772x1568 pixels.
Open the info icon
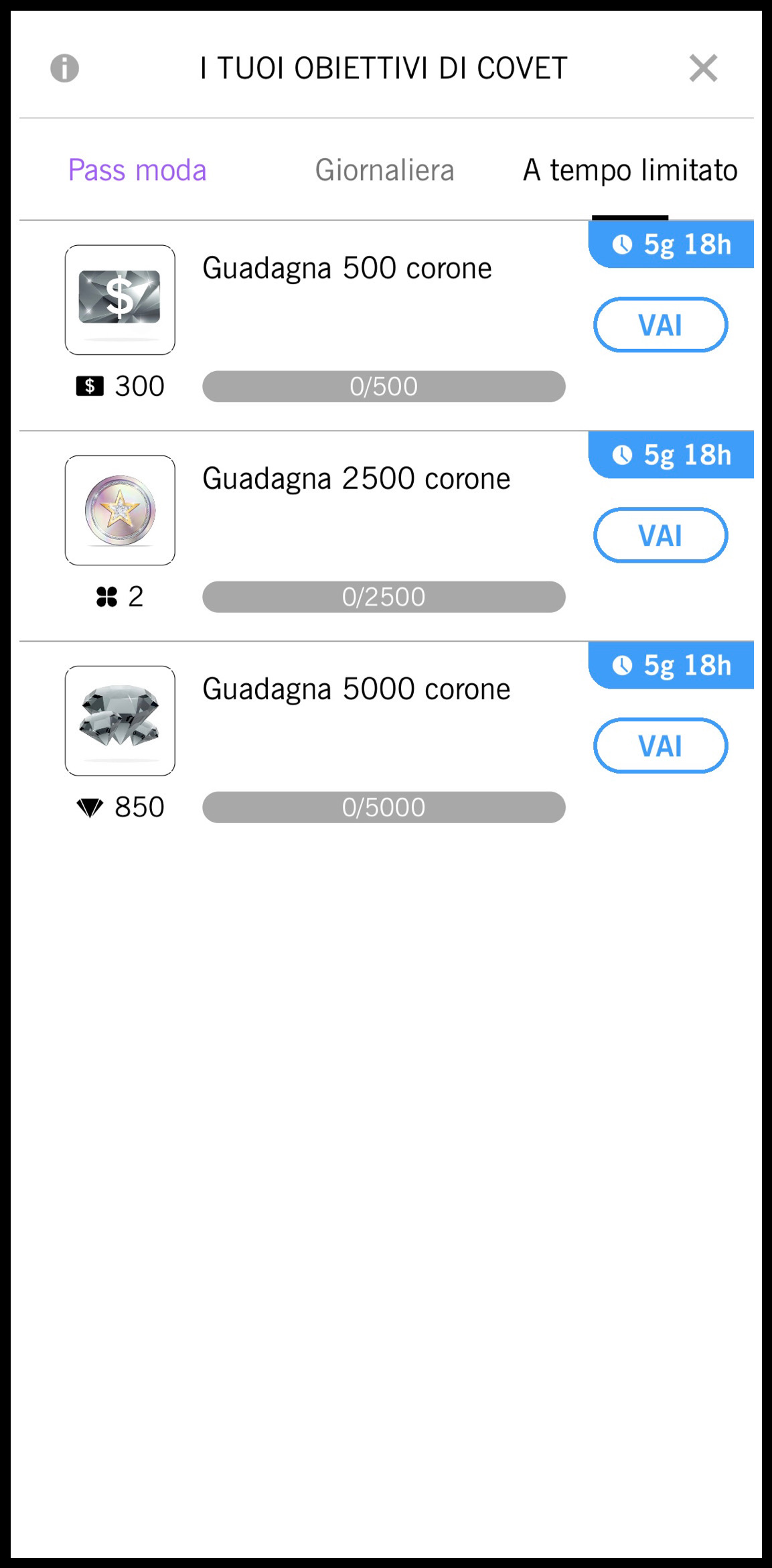pos(65,68)
